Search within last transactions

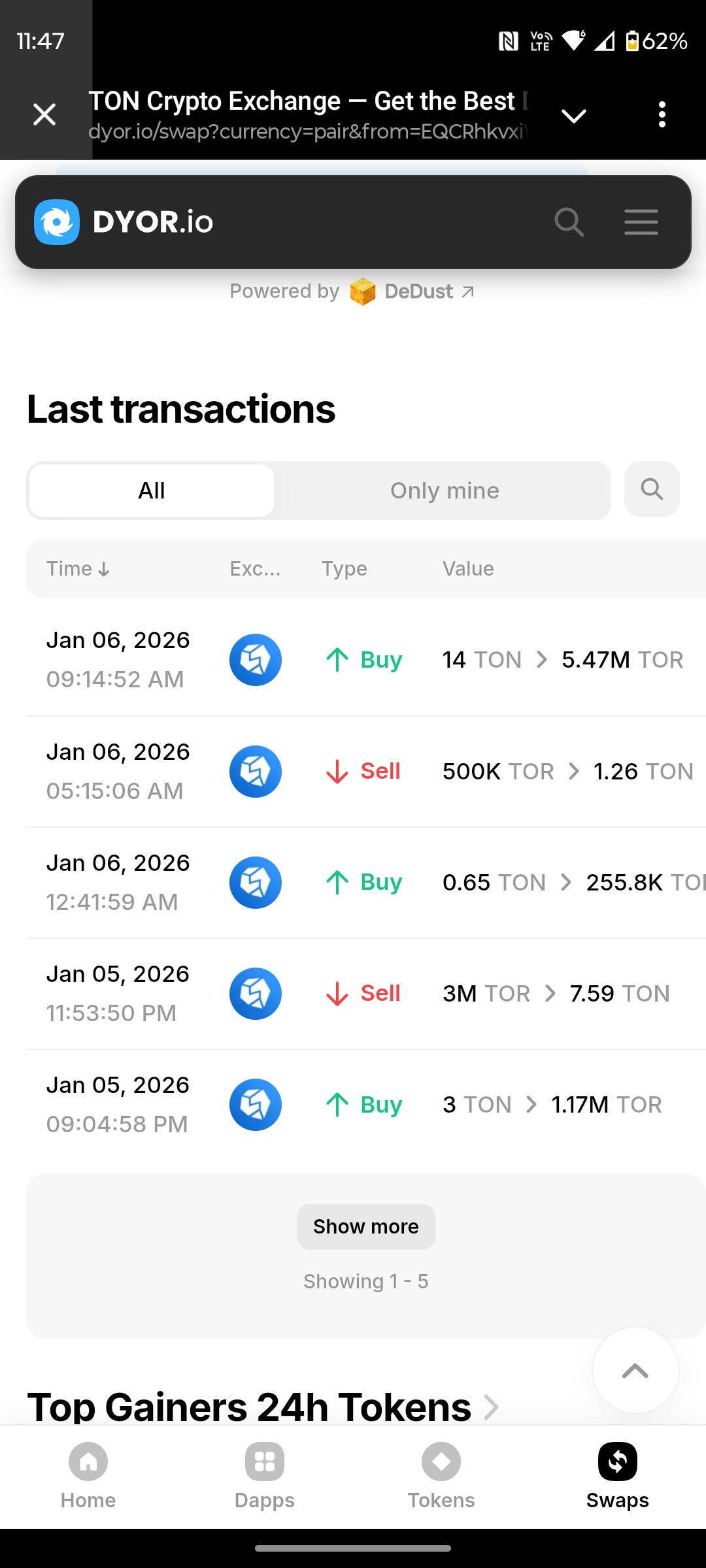click(x=652, y=489)
